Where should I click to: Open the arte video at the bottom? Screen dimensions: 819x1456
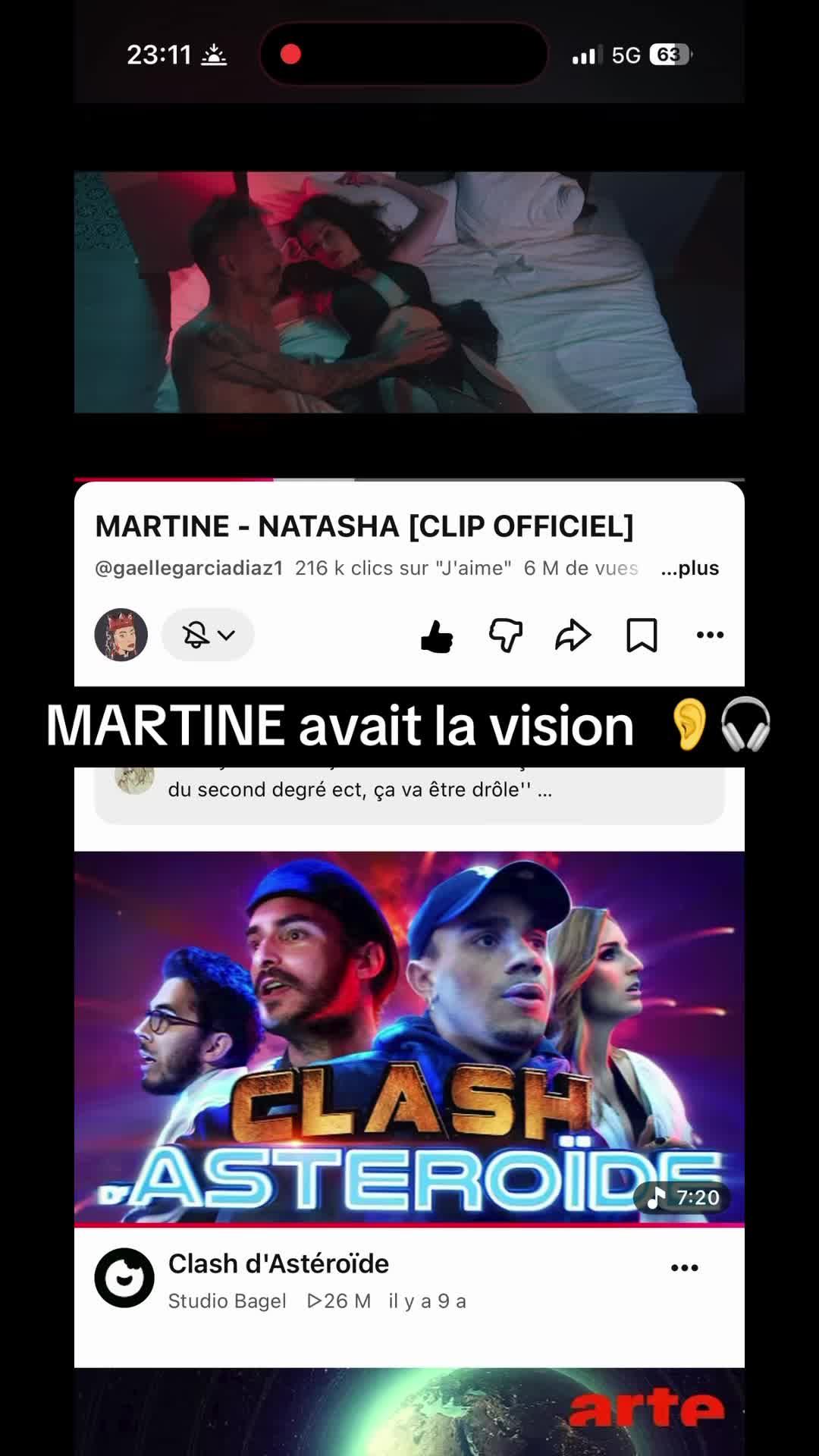[409, 1411]
